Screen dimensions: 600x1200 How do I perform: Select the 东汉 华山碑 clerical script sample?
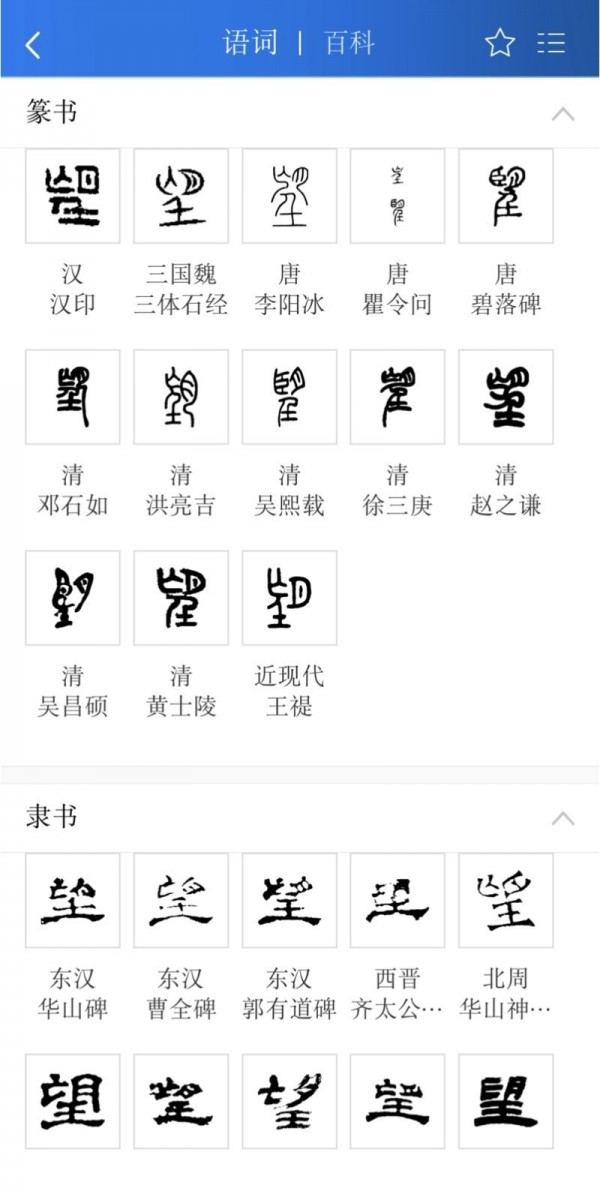[x=72, y=900]
